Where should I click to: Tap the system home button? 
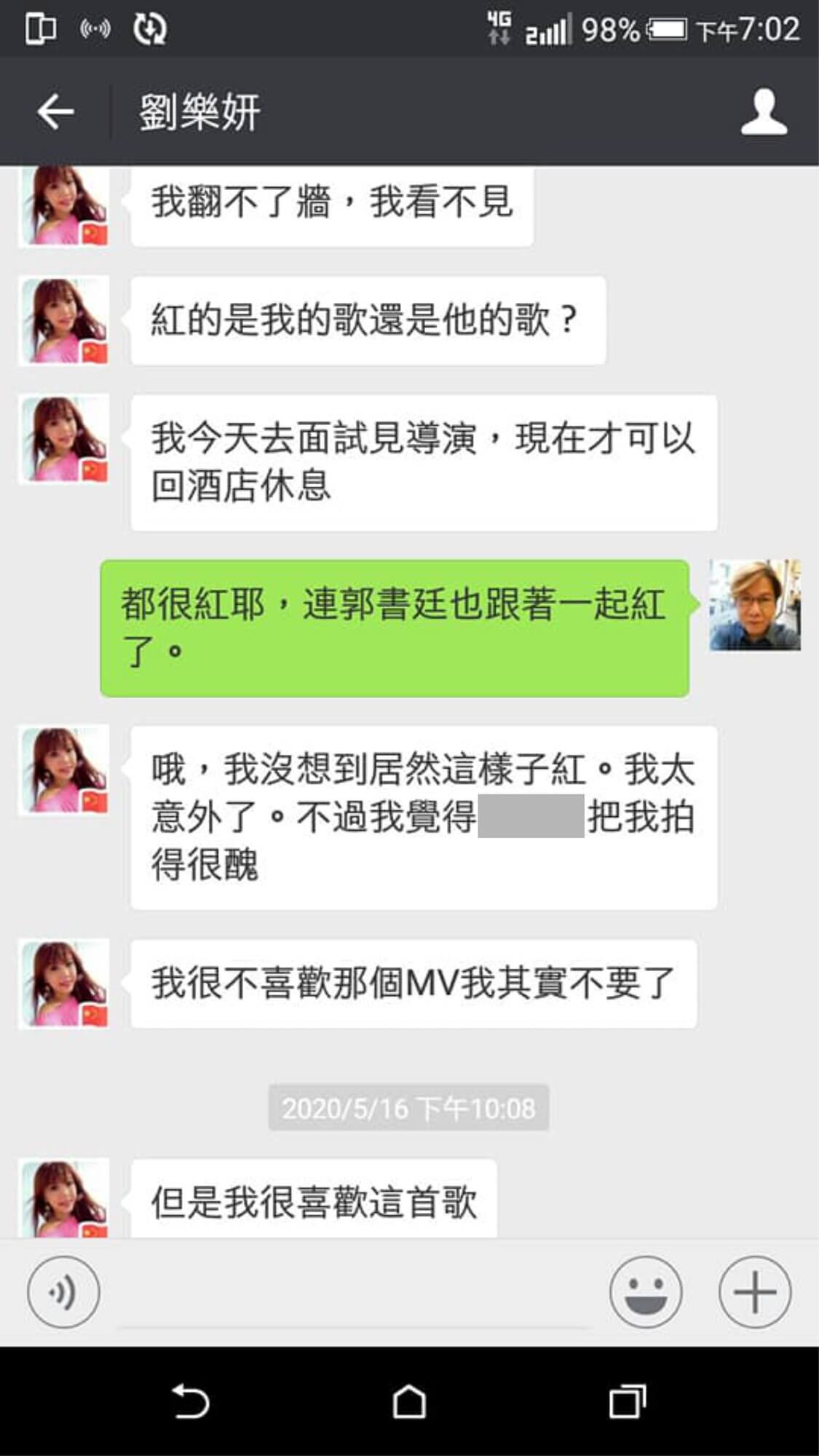click(409, 1401)
